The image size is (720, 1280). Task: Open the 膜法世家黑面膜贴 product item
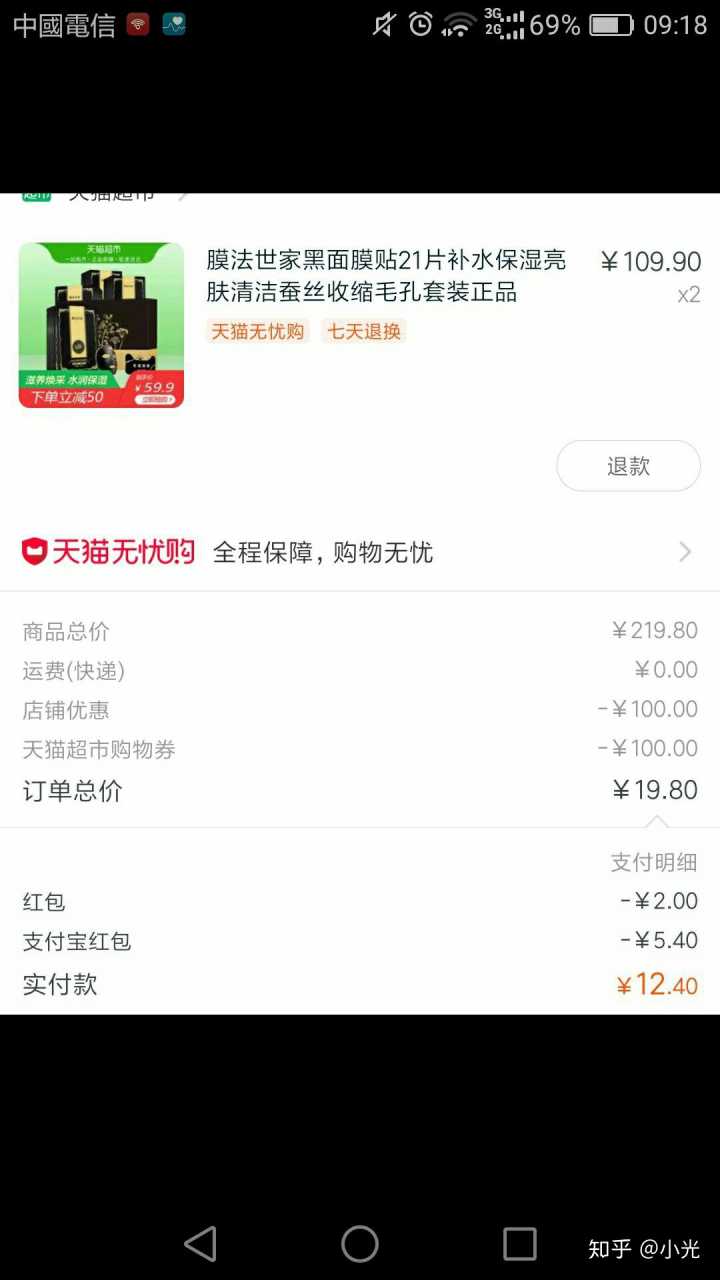click(386, 276)
